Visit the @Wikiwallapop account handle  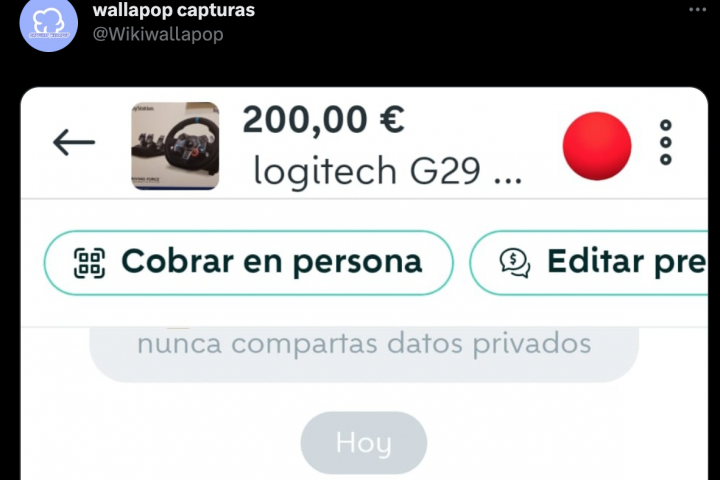157,34
